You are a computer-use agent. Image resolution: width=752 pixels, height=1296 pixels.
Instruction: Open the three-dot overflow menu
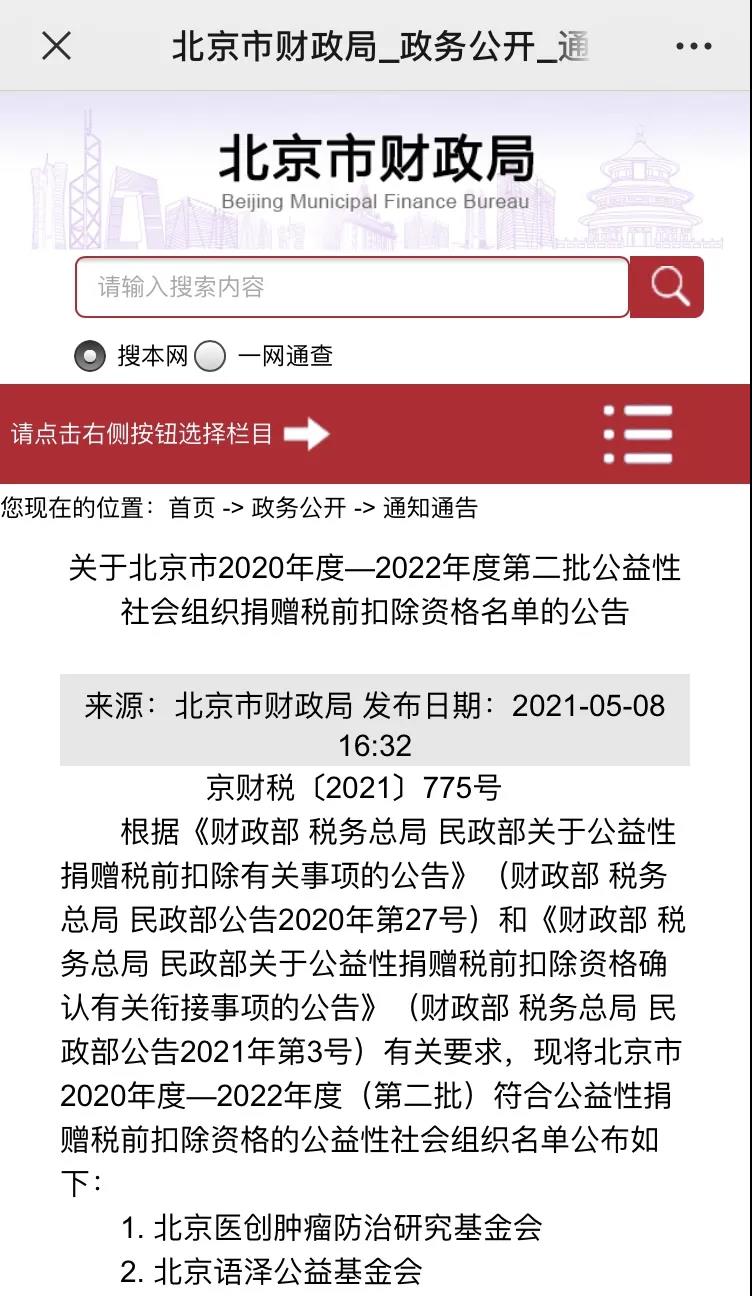(693, 46)
